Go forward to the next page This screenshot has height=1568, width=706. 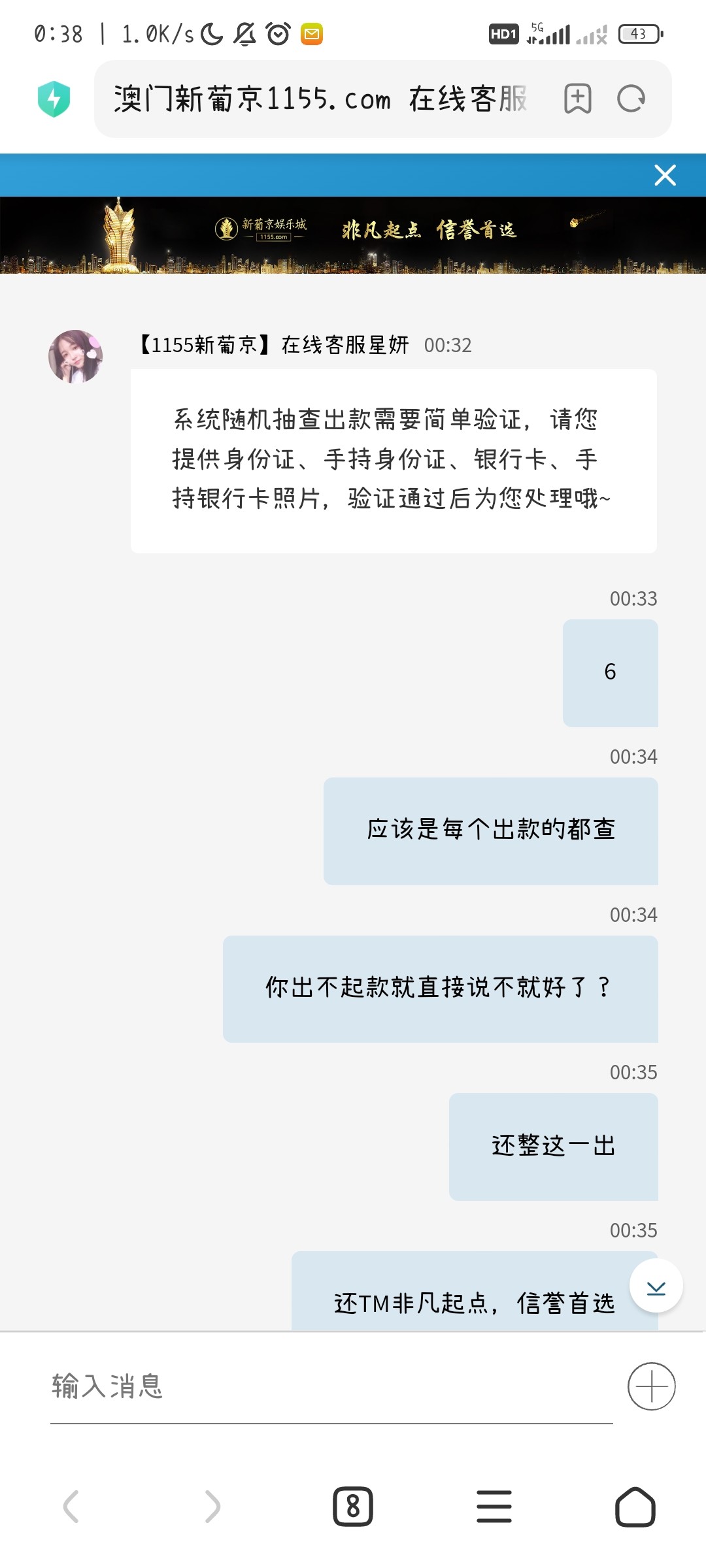[212, 1507]
